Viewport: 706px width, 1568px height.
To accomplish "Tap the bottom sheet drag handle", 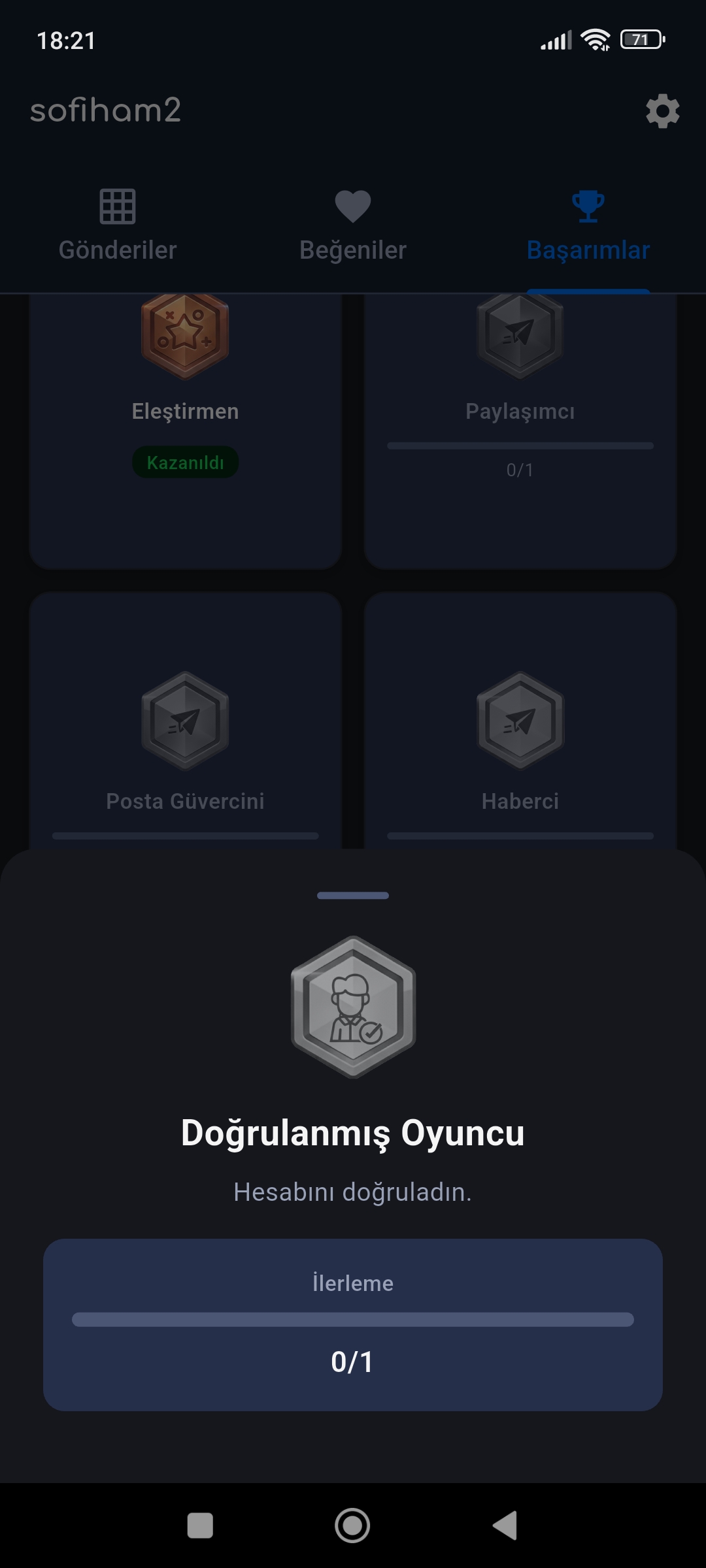I will 353,895.
